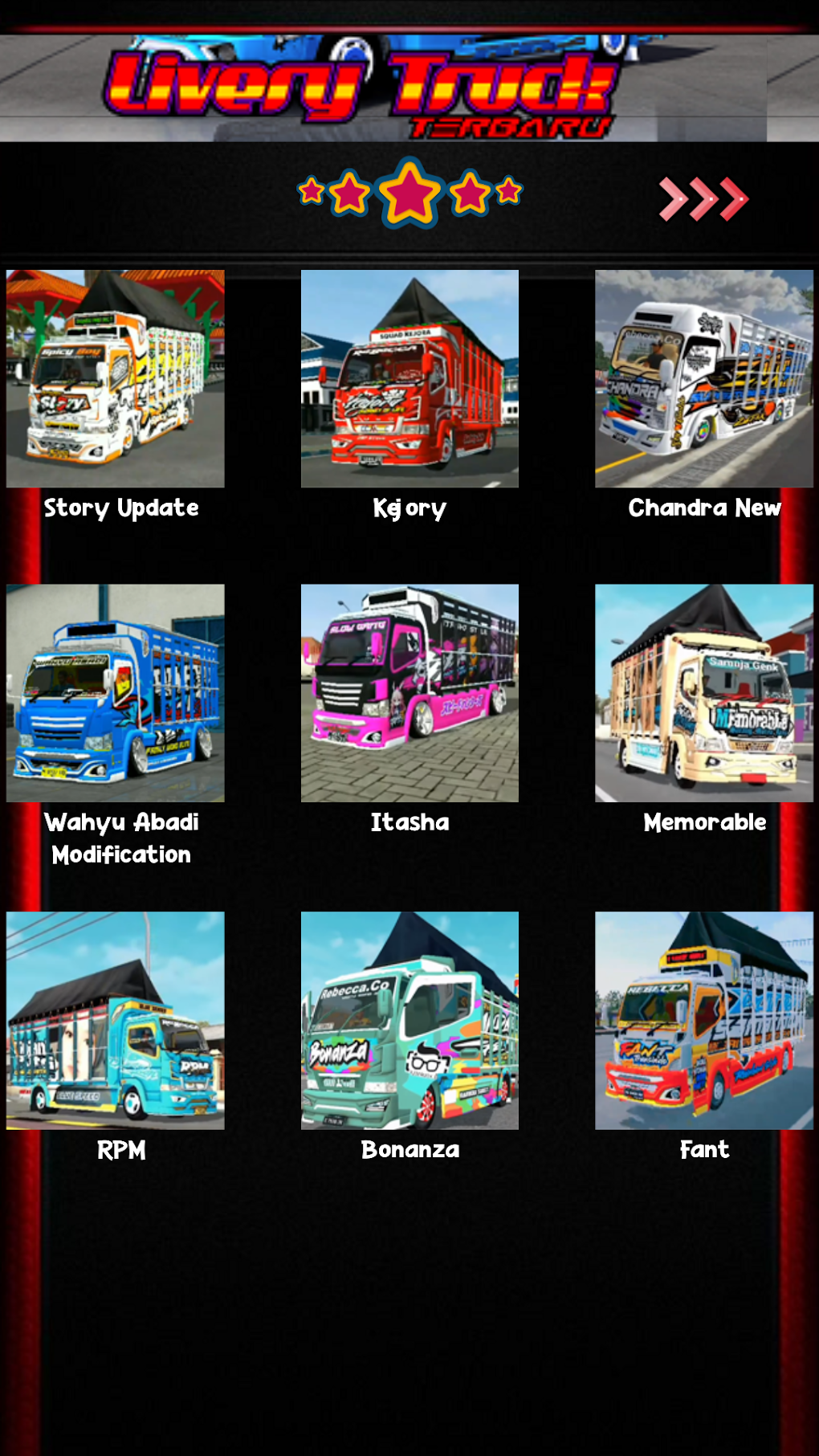Select the Kejory truck livery
The width and height of the screenshot is (819, 1456).
point(409,379)
